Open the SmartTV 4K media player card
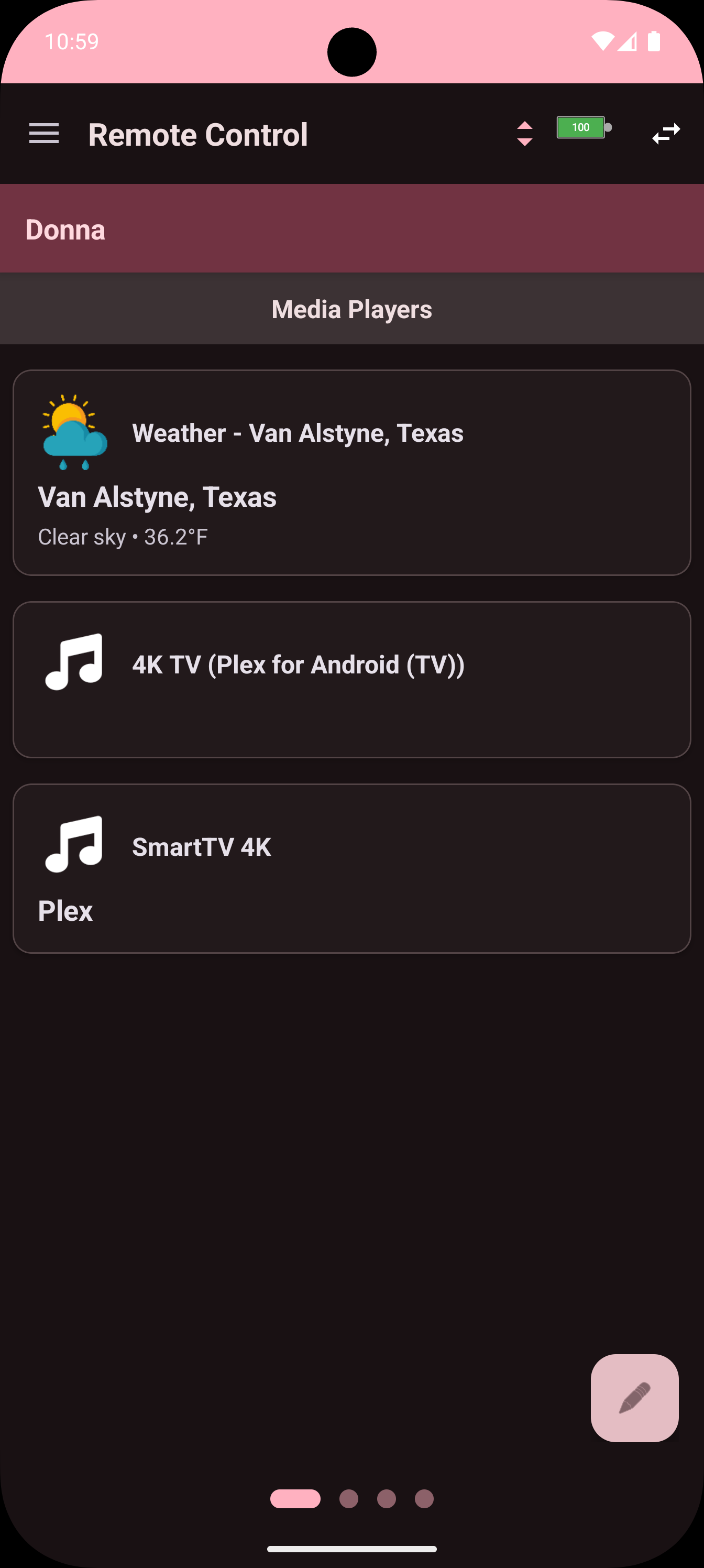704x1568 pixels. click(351, 868)
